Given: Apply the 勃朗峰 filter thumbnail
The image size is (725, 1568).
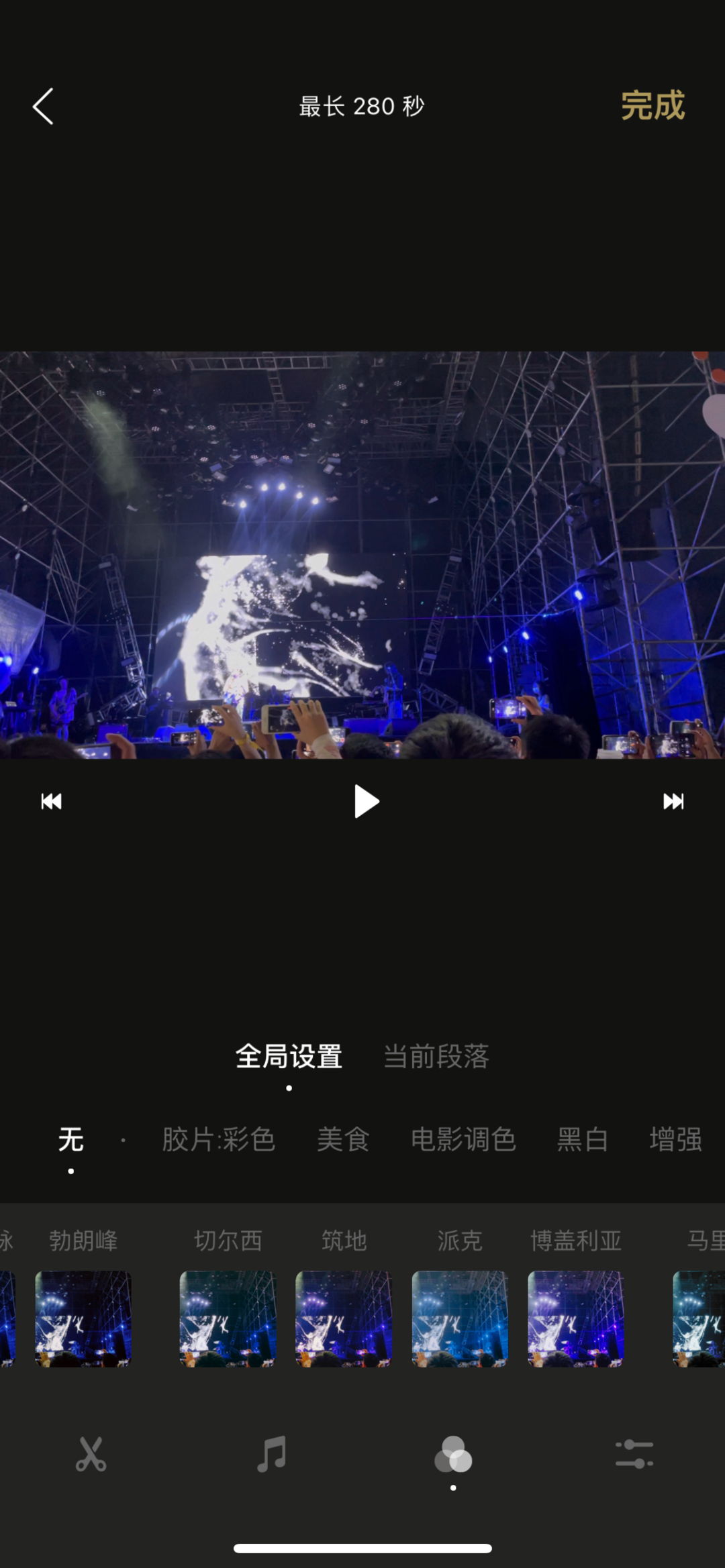Looking at the screenshot, I should pyautogui.click(x=83, y=1318).
